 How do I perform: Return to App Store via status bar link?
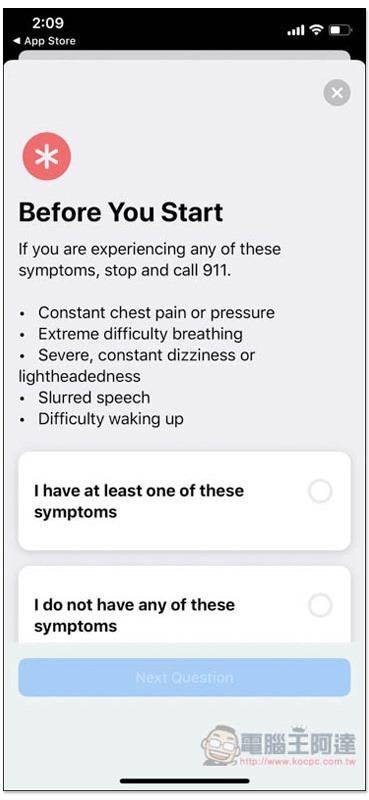point(44,41)
